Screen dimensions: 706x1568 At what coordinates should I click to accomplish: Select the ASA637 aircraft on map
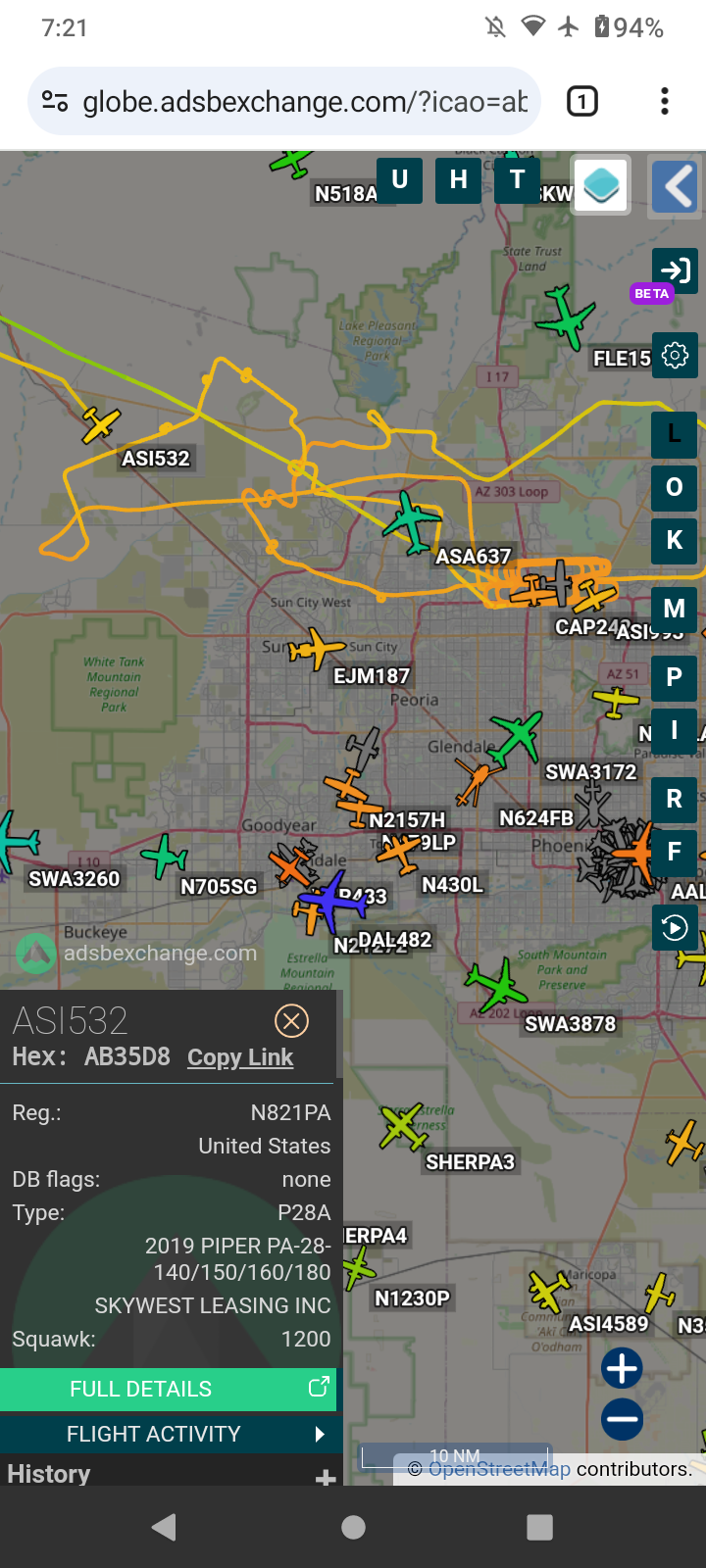(x=413, y=522)
